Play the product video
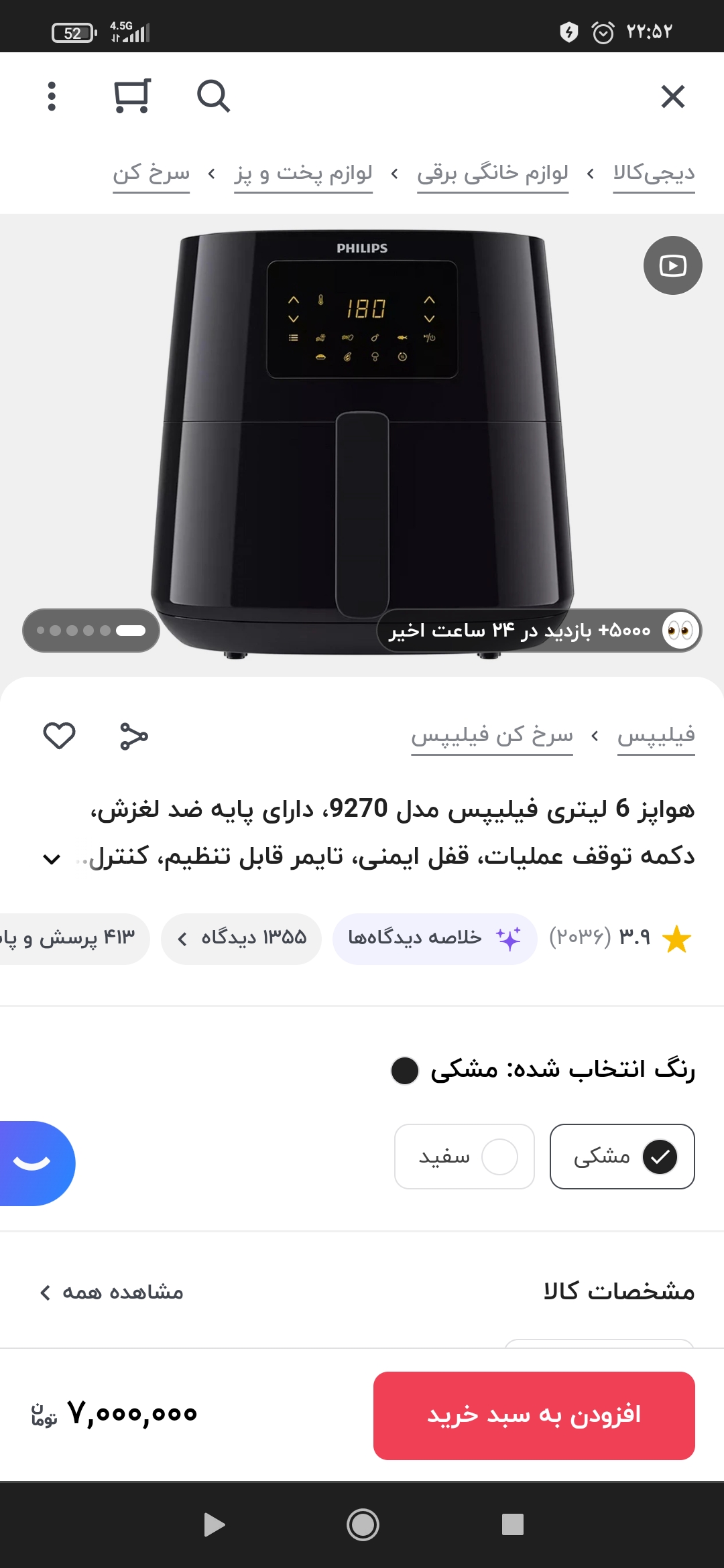 click(672, 265)
